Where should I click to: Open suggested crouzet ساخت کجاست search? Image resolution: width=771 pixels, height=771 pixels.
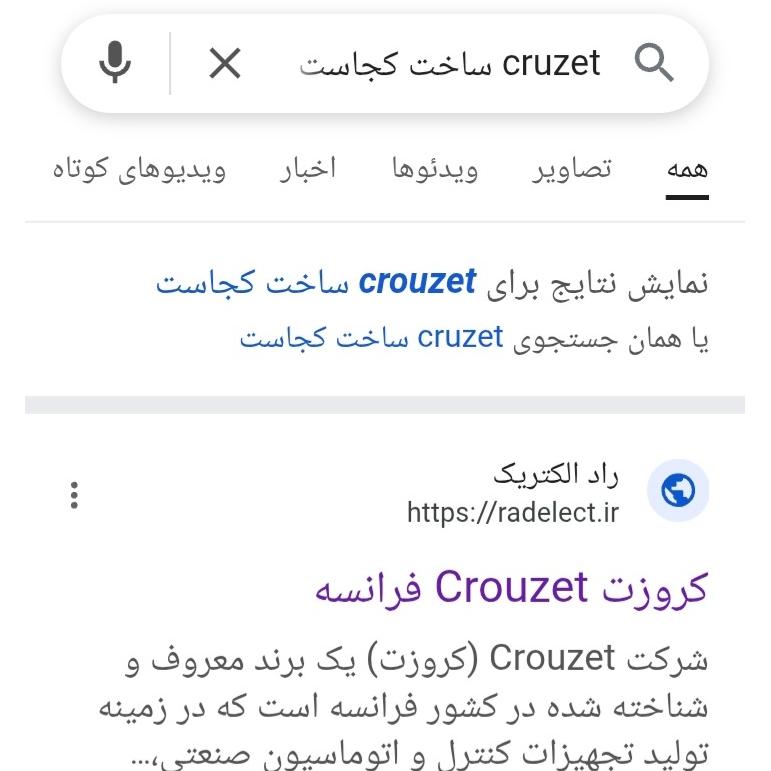tap(316, 283)
